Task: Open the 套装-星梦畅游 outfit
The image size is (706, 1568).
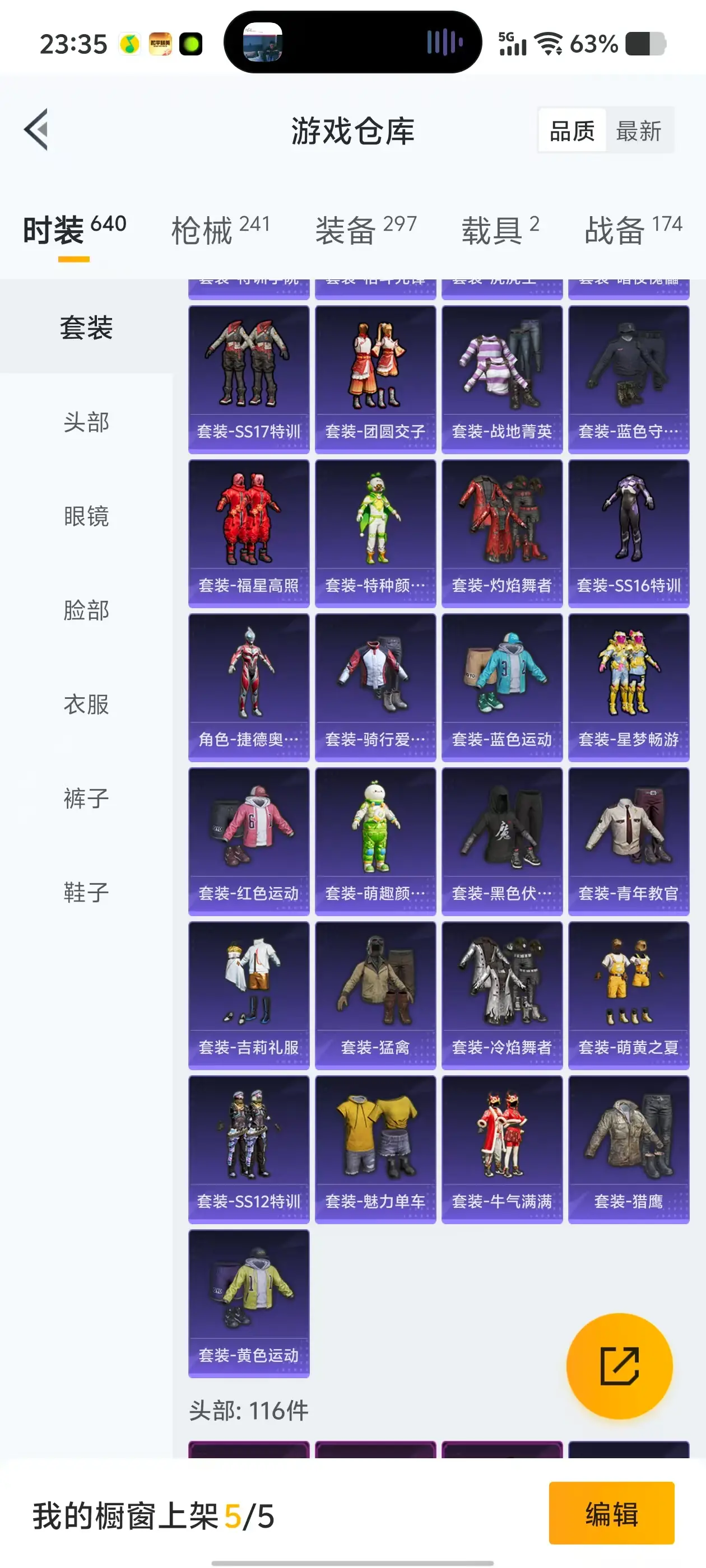Action: (x=628, y=687)
